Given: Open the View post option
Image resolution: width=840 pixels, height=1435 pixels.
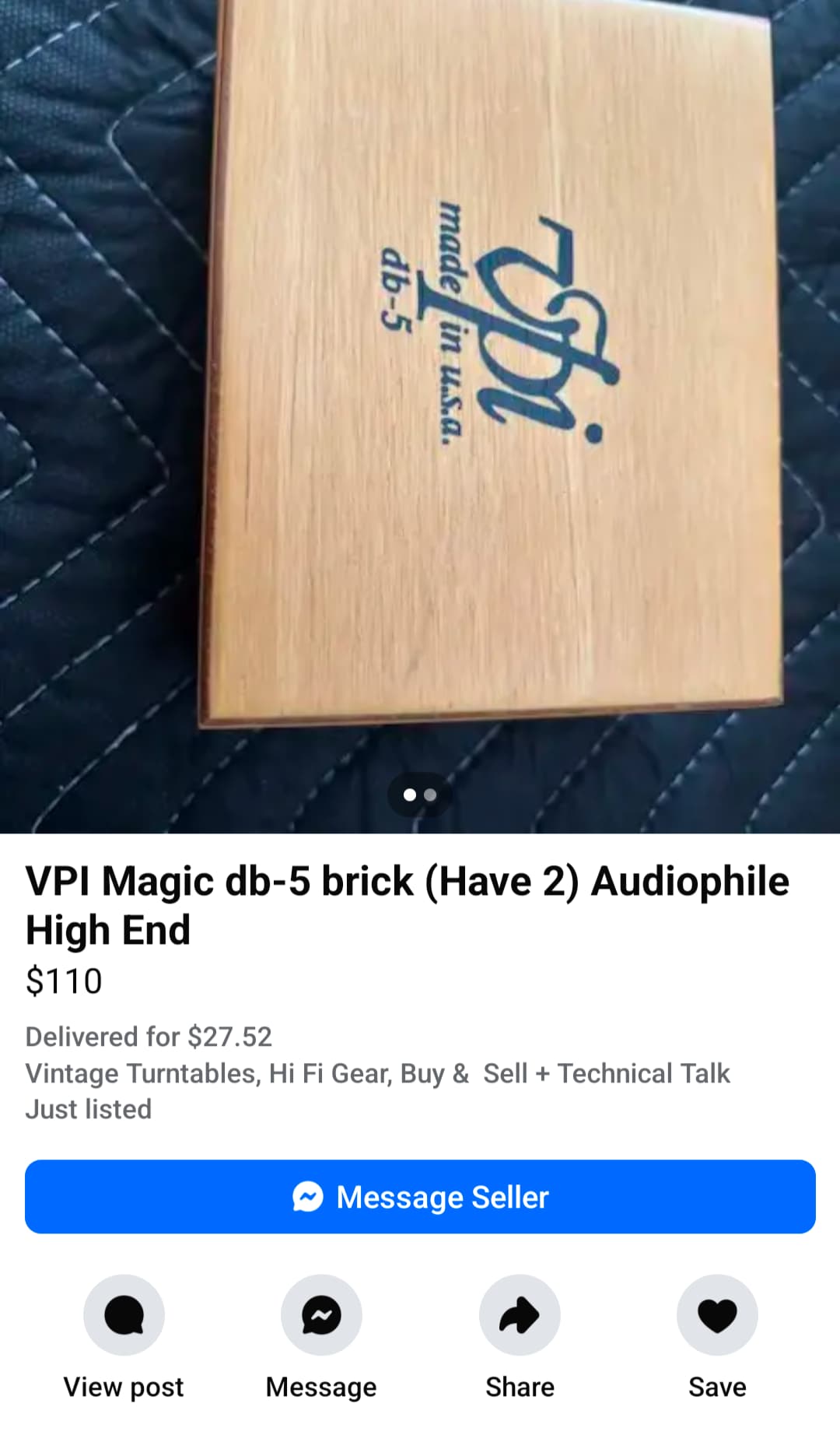Looking at the screenshot, I should coord(124,1314).
